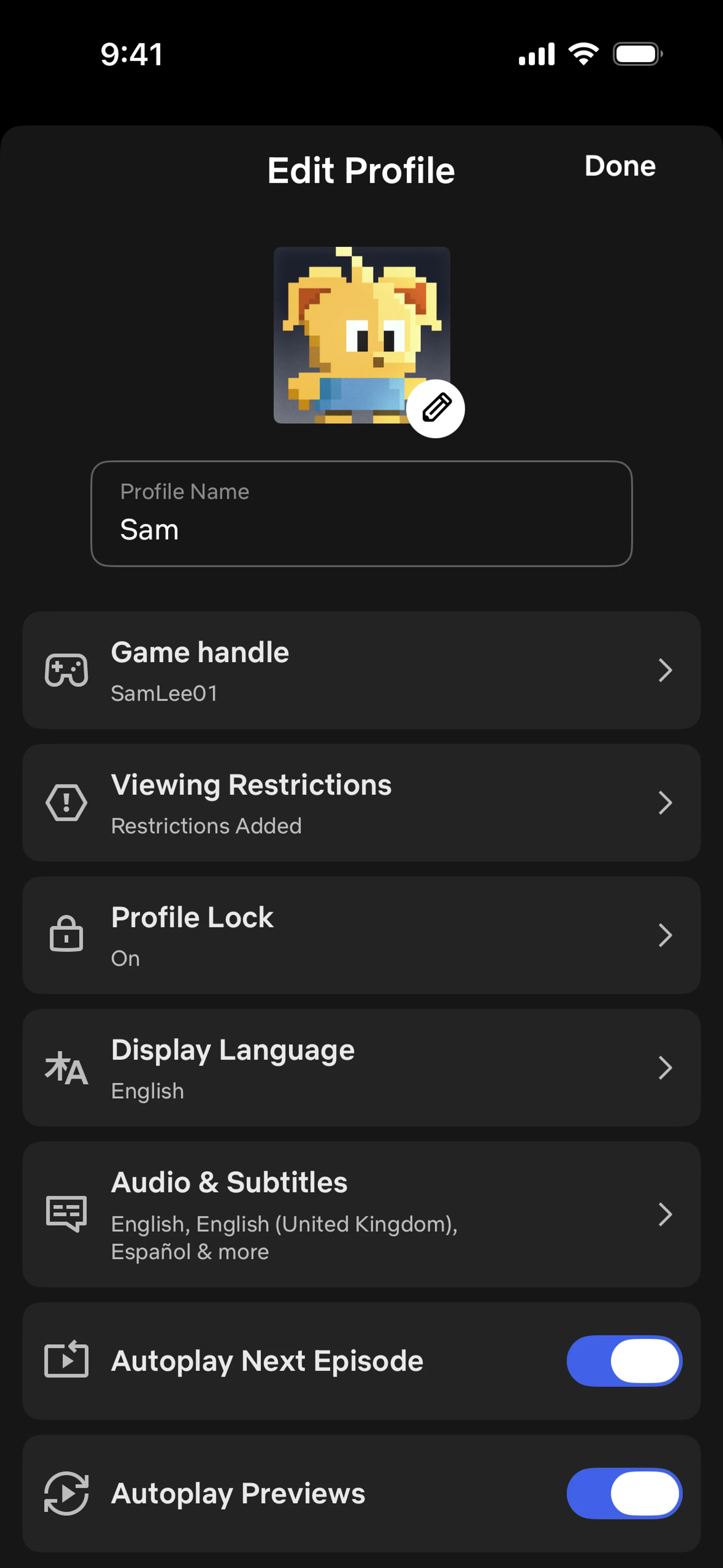723x1568 pixels.
Task: Open Viewing Restrictions settings
Action: pyautogui.click(x=361, y=803)
